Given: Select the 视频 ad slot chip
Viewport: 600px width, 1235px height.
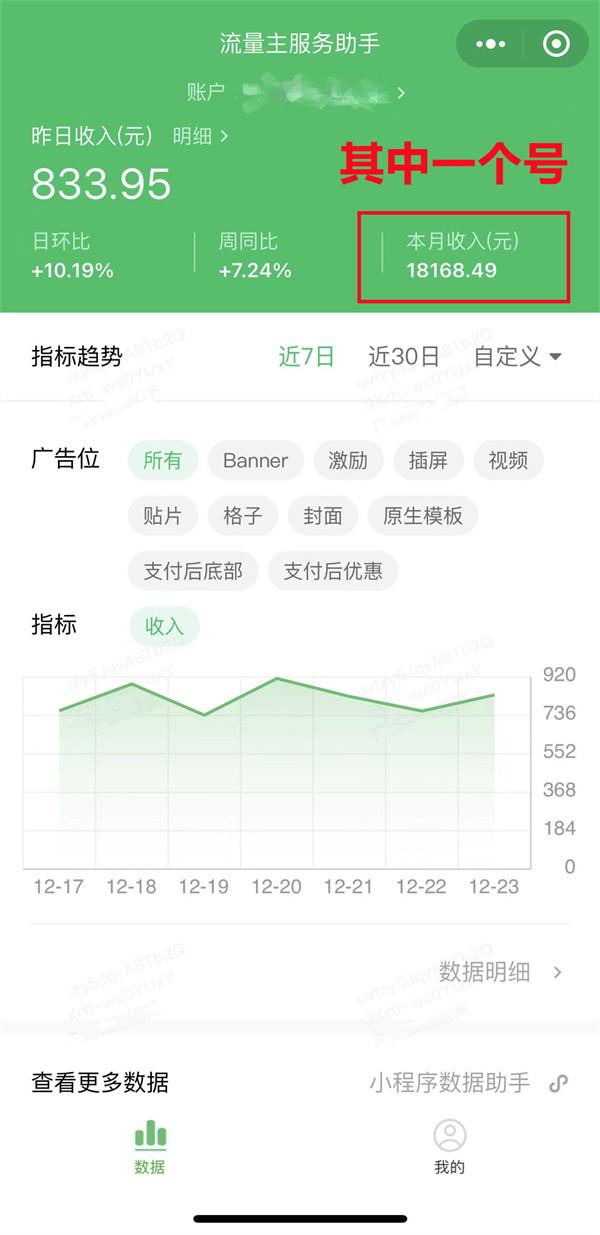Looking at the screenshot, I should coord(509,460).
